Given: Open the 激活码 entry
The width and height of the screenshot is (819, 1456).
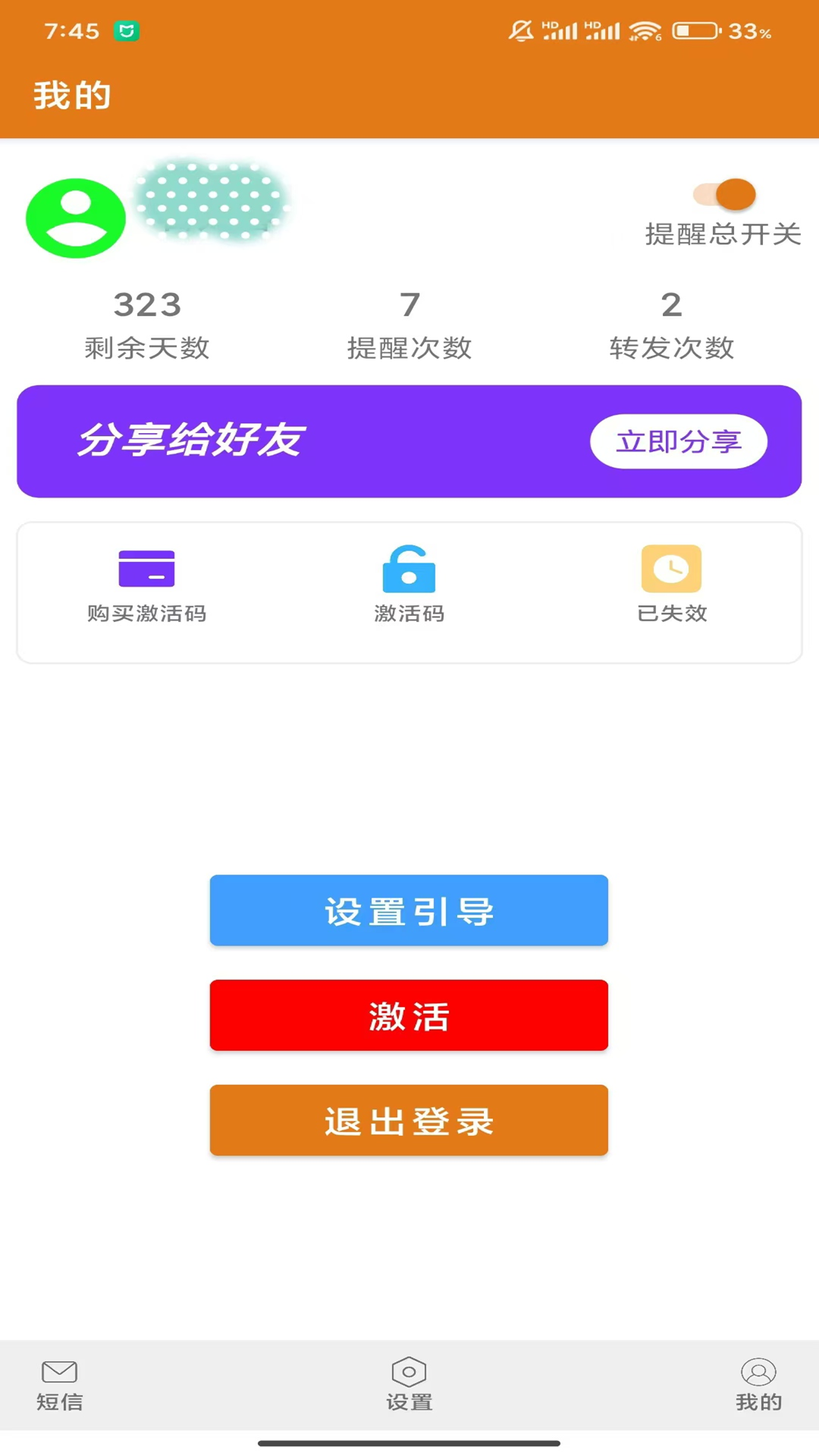Looking at the screenshot, I should click(409, 584).
